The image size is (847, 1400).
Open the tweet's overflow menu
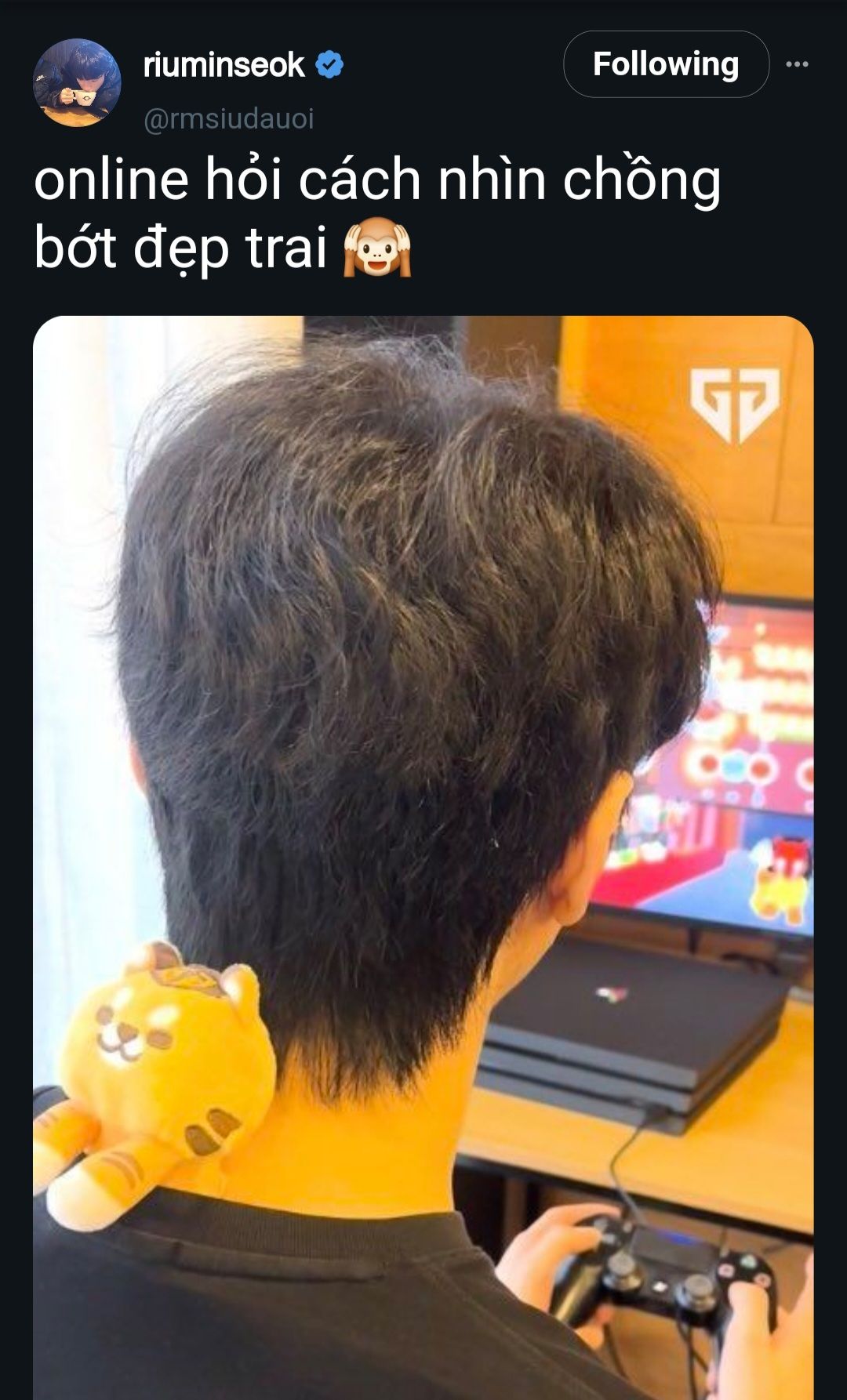pyautogui.click(x=797, y=64)
